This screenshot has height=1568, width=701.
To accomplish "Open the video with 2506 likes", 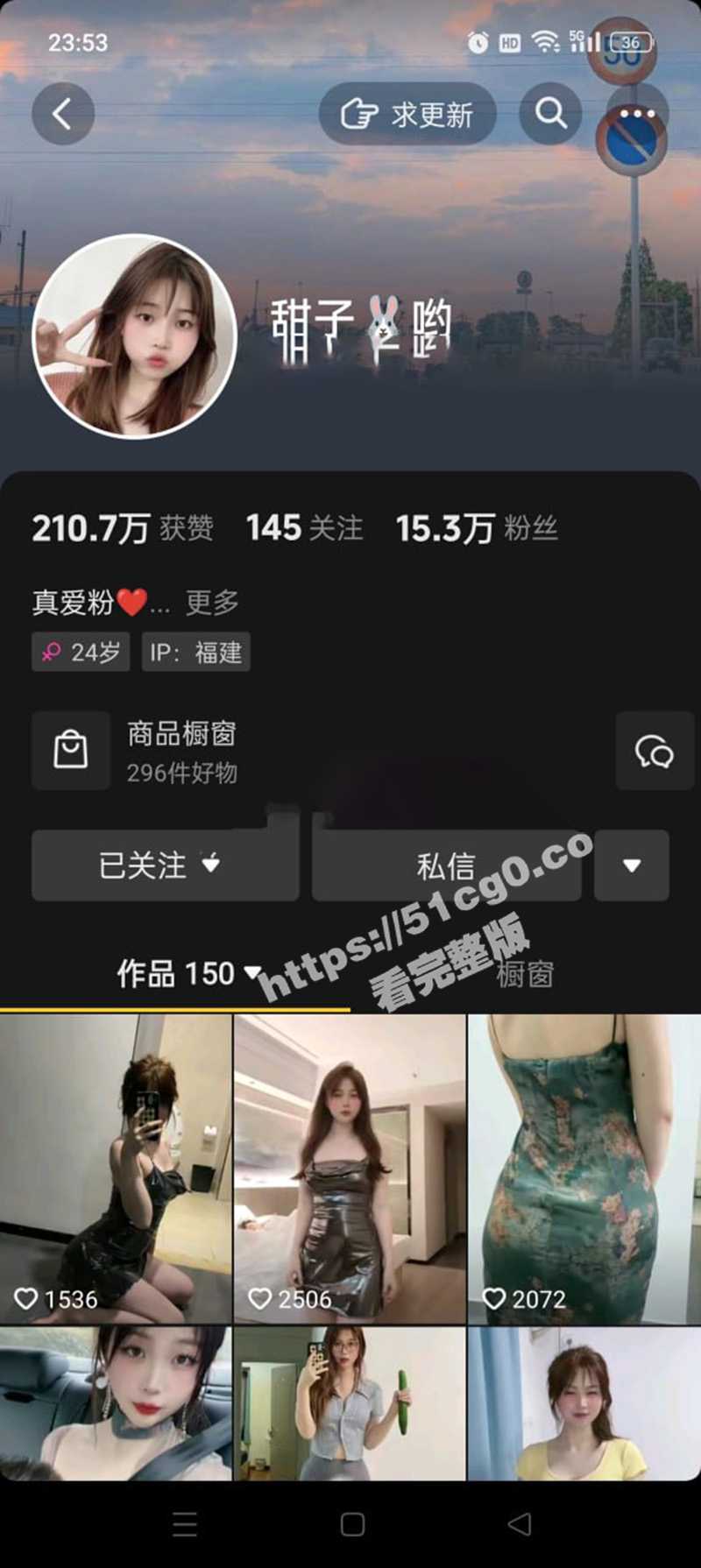I will point(350,1168).
